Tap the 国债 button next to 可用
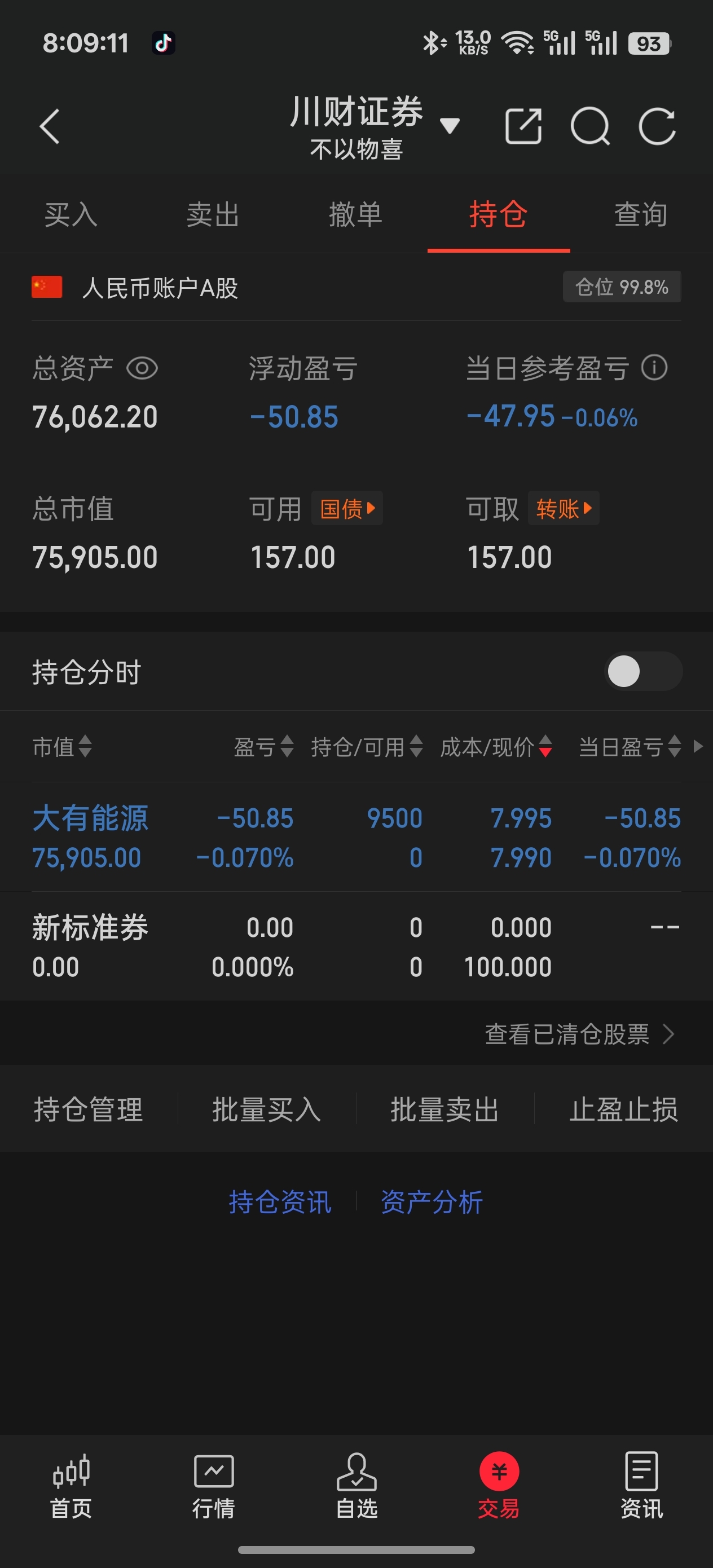This screenshot has width=713, height=1568. point(347,508)
